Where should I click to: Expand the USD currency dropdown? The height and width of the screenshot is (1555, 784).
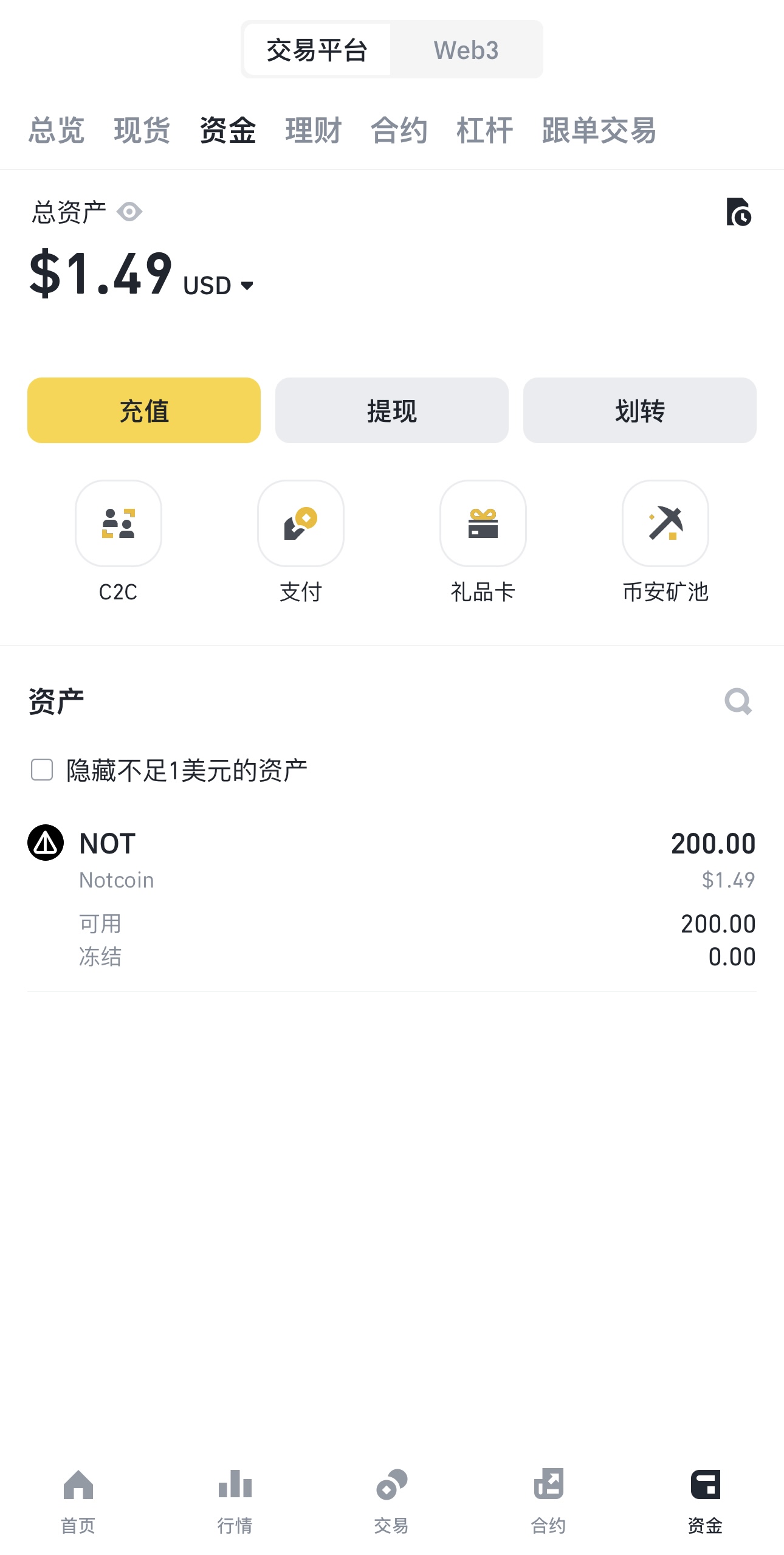219,285
